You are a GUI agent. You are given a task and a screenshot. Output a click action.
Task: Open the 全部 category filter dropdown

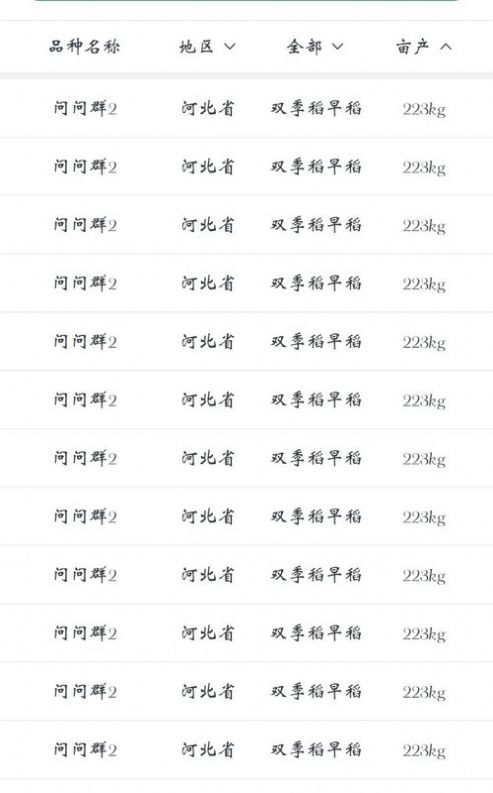[315, 47]
